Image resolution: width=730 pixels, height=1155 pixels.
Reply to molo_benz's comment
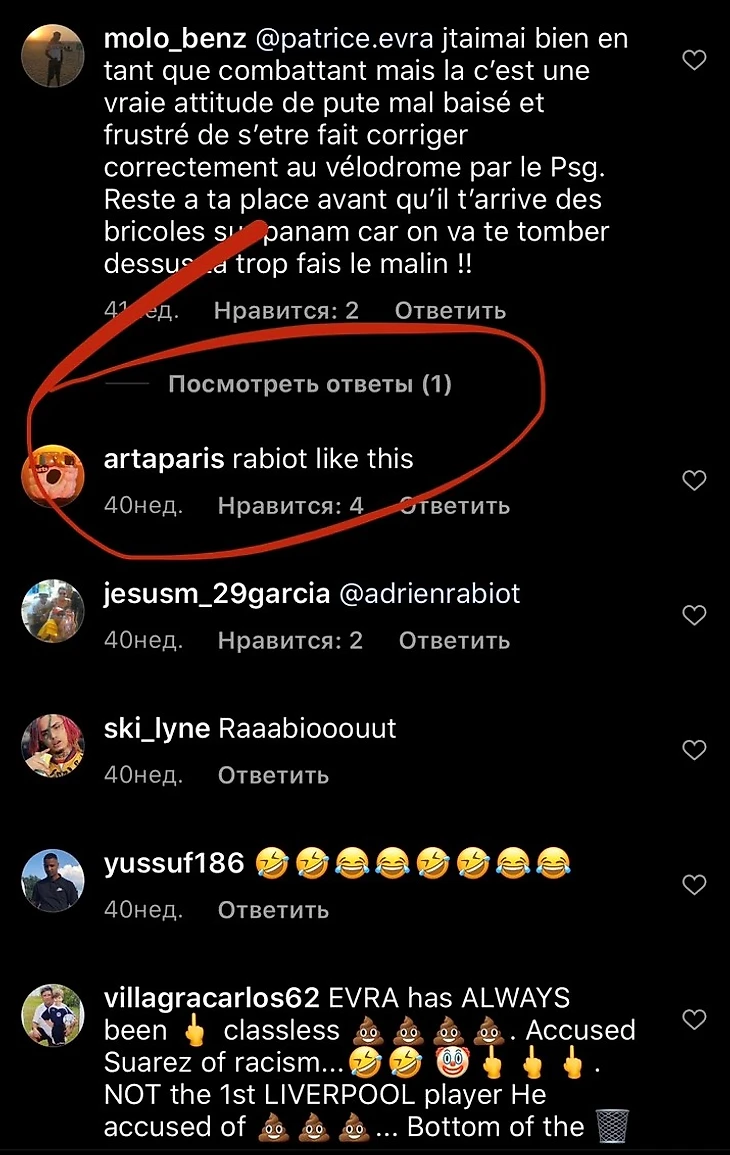[450, 311]
